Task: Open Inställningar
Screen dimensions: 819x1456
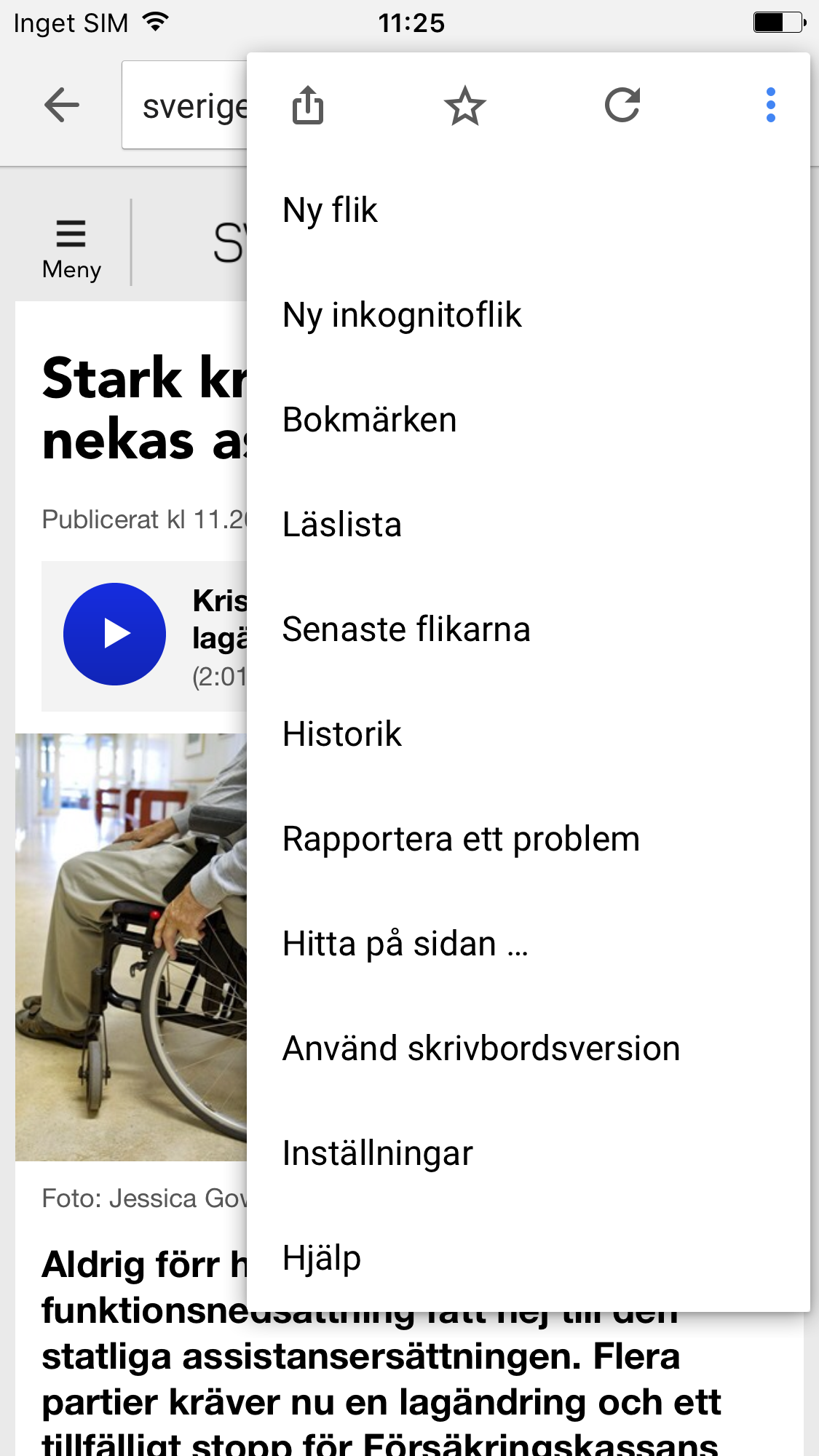Action: coord(377,1153)
